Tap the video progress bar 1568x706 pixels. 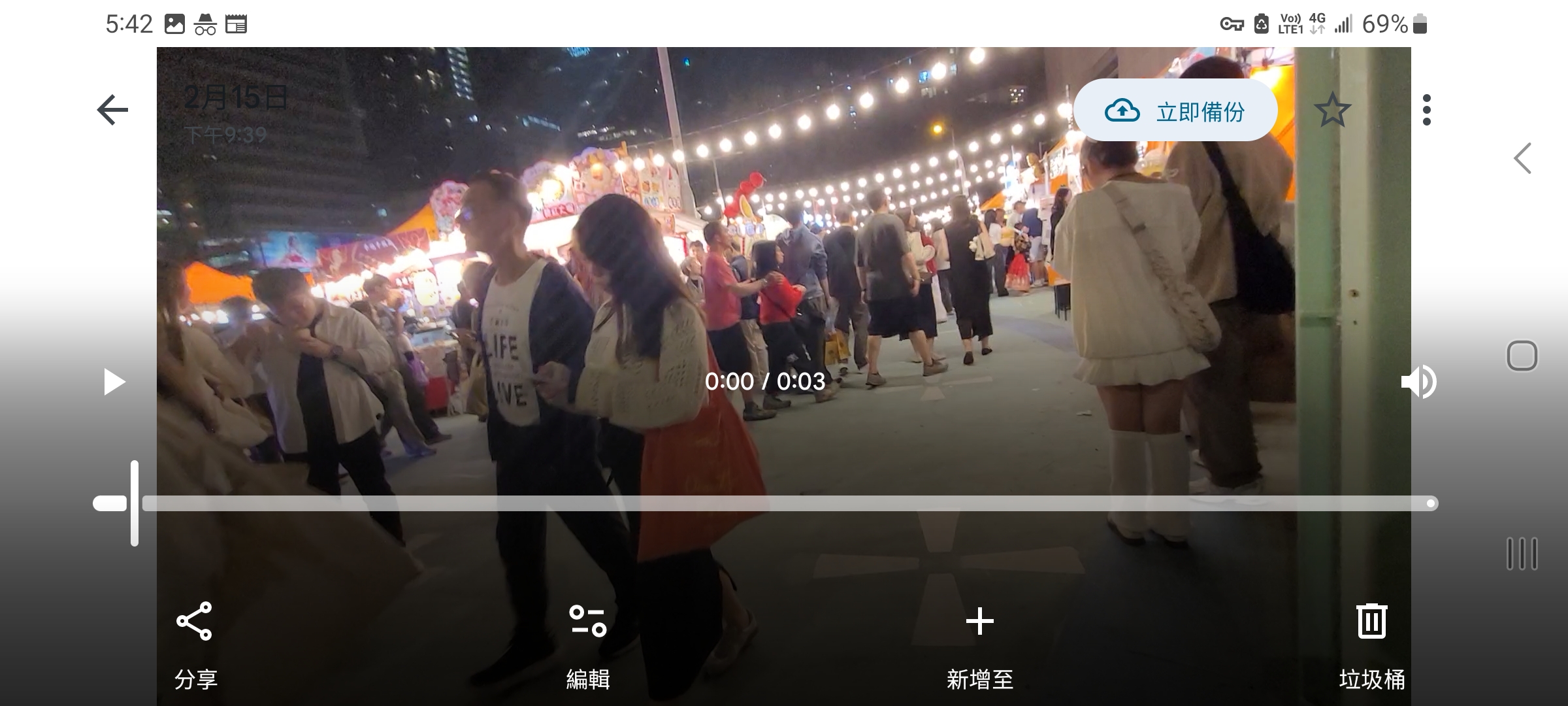[784, 503]
